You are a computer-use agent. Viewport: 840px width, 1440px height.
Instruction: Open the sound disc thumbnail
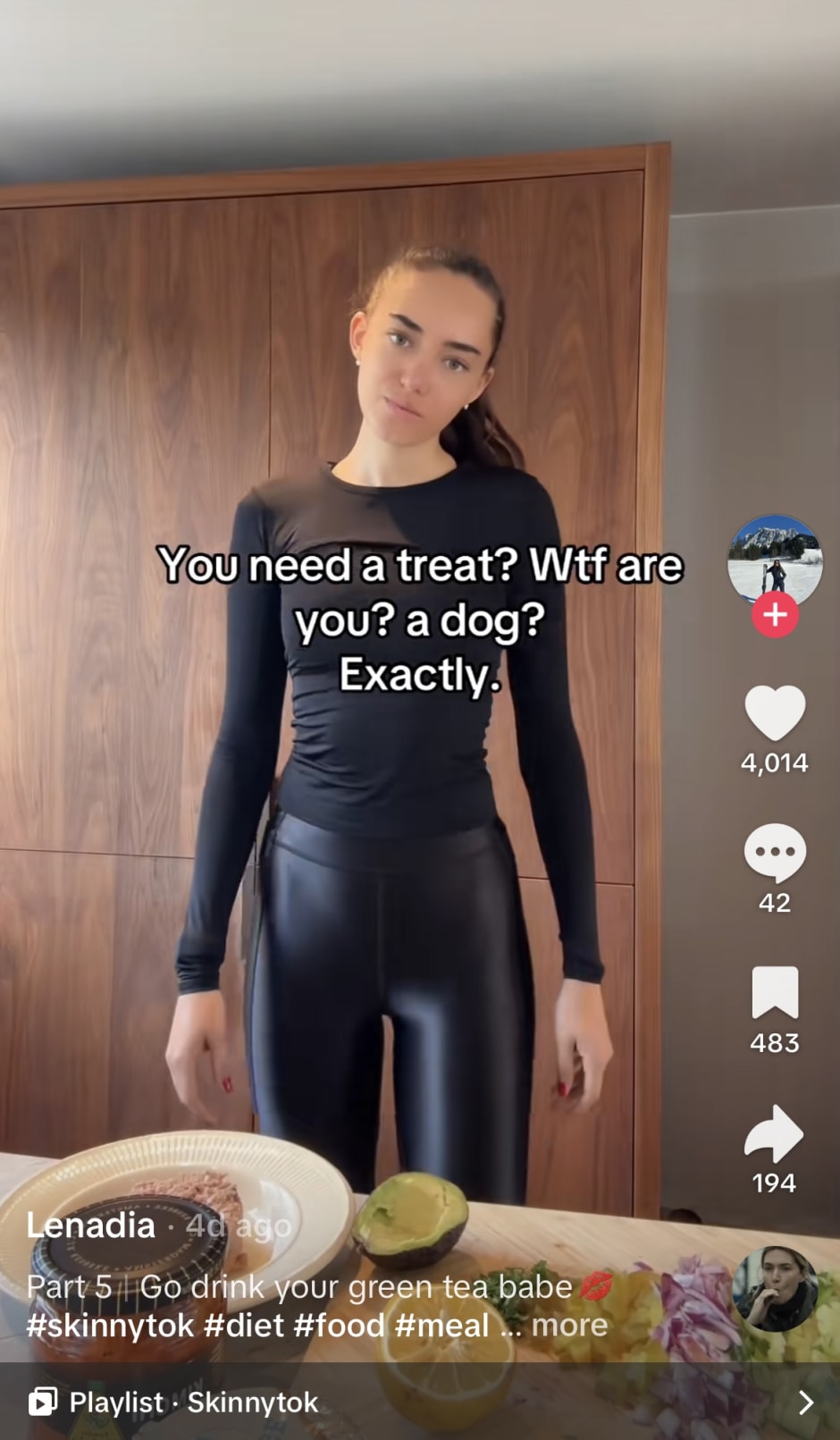[x=775, y=1289]
